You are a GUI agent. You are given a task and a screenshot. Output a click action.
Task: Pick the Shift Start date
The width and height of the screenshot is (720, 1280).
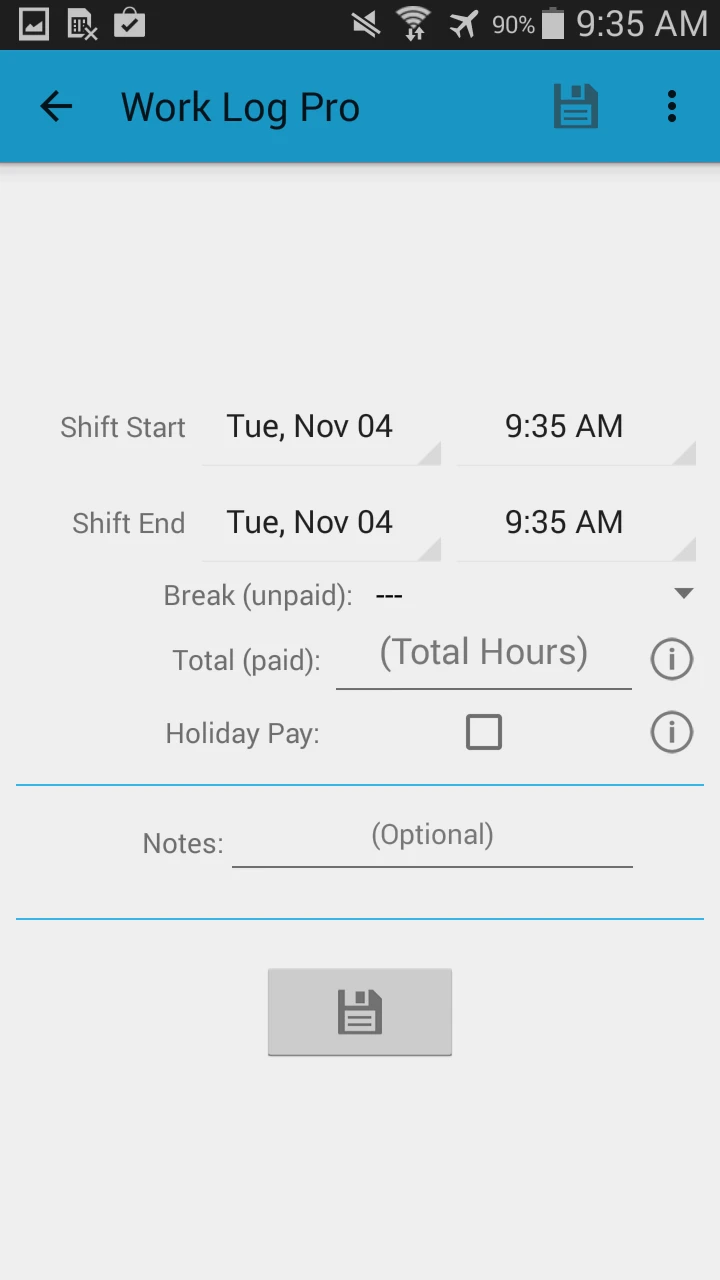tap(320, 428)
